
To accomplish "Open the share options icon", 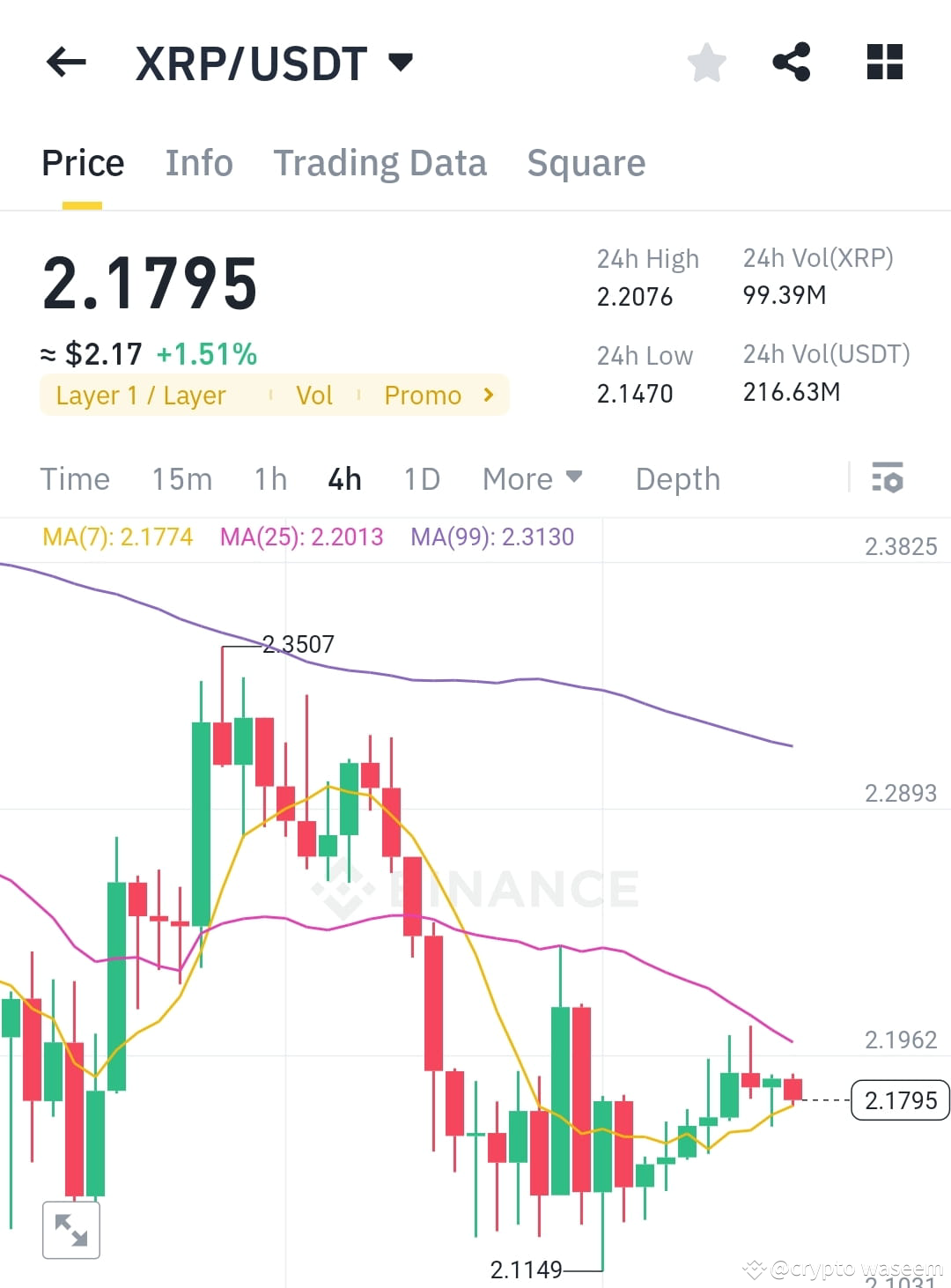I will (792, 61).
